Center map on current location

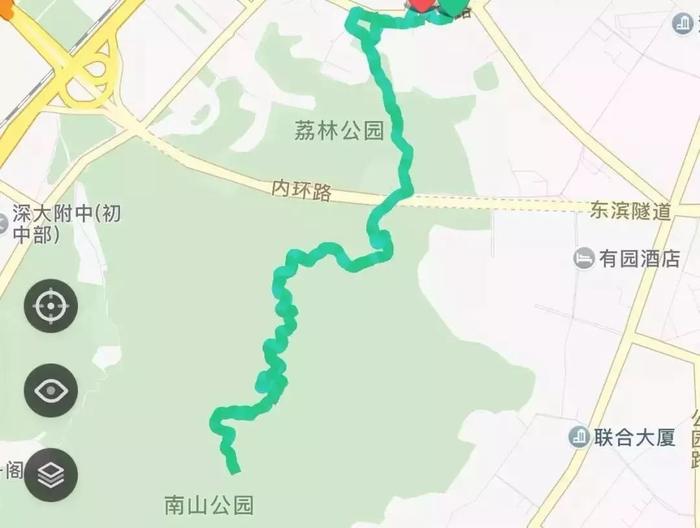click(51, 306)
